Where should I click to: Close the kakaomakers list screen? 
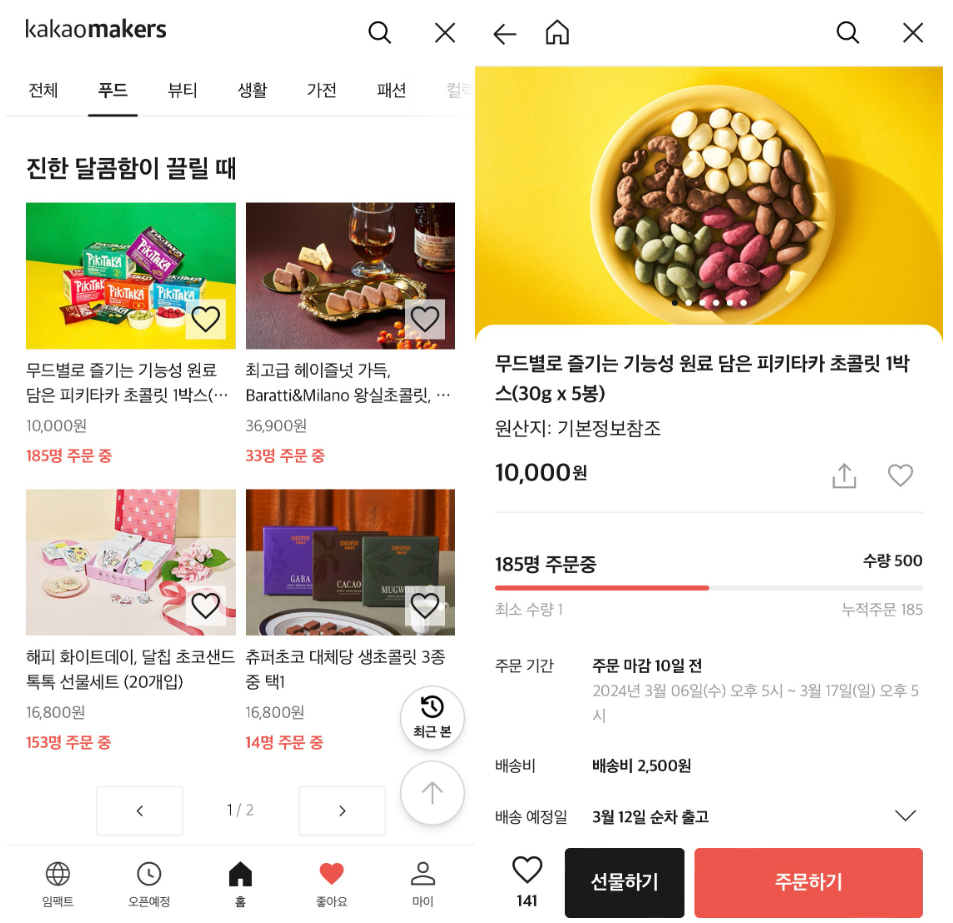click(445, 32)
